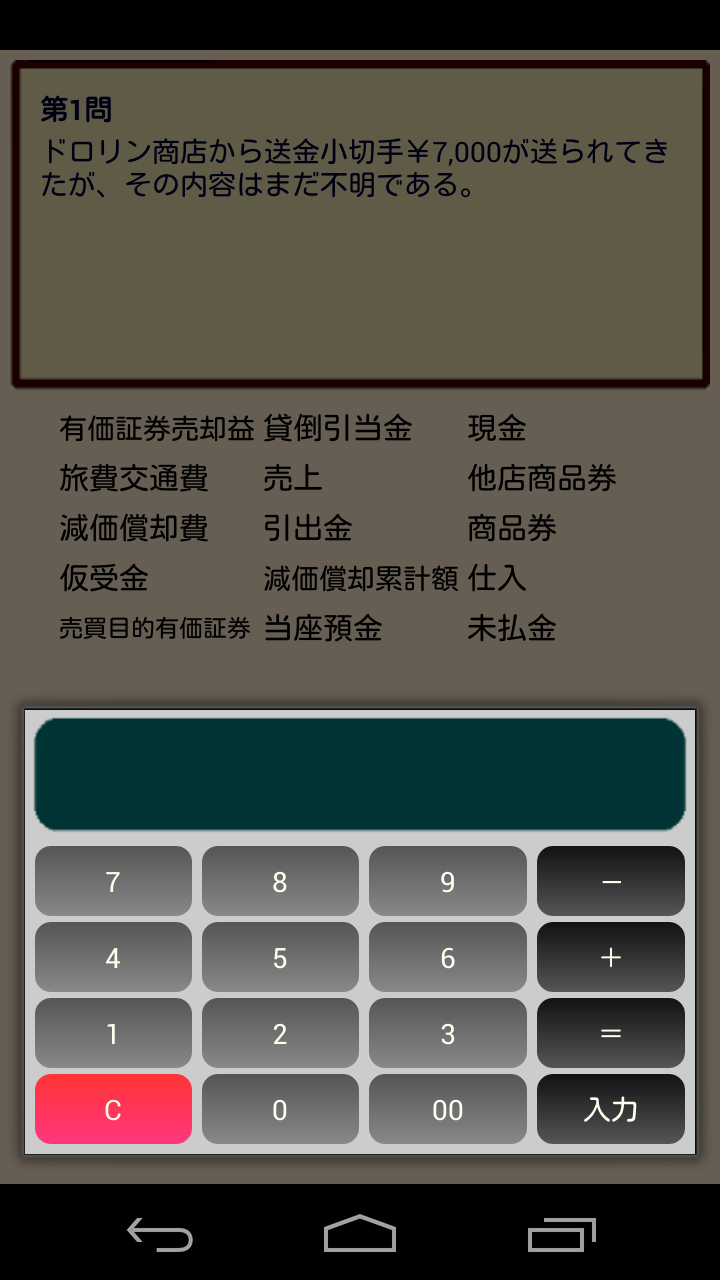
Task: Choose 他店商品券 as the account
Action: pos(541,478)
